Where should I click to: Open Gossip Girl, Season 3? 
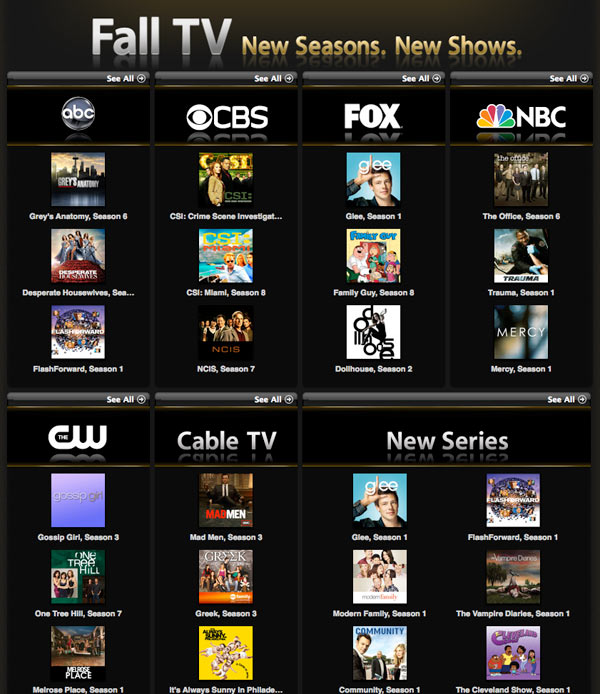pyautogui.click(x=78, y=500)
